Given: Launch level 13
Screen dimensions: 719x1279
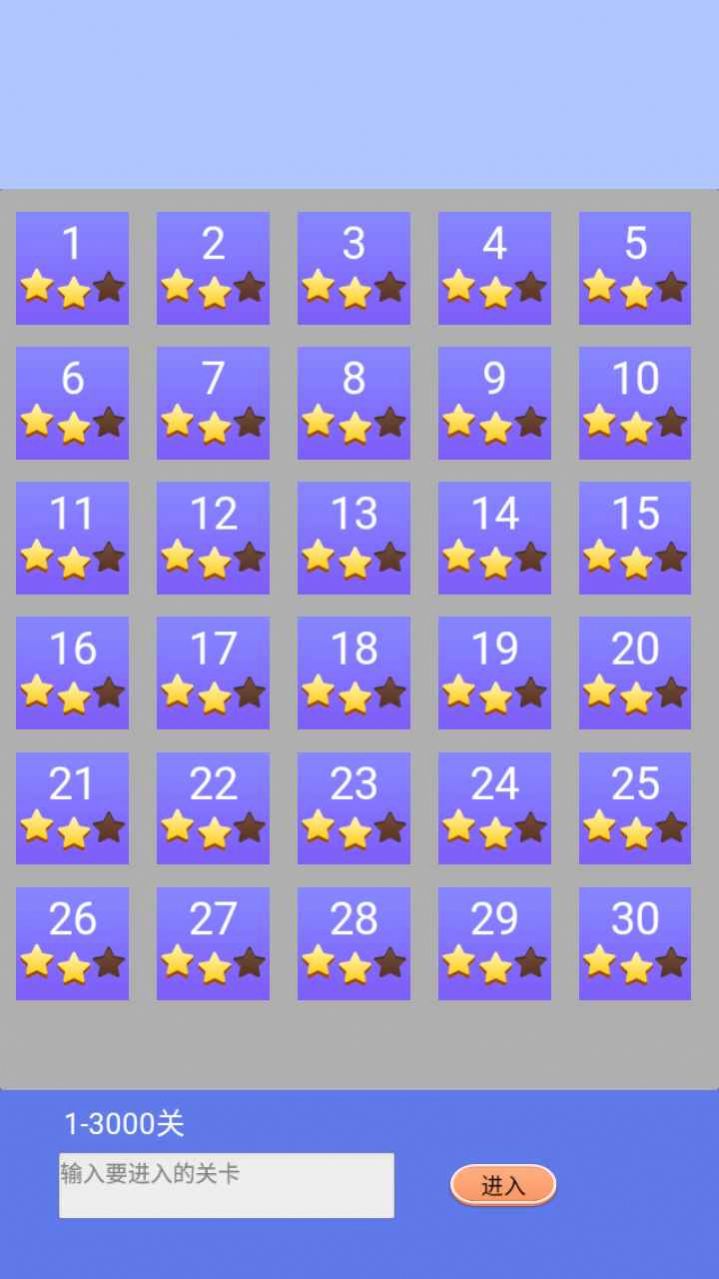Looking at the screenshot, I should pos(354,538).
